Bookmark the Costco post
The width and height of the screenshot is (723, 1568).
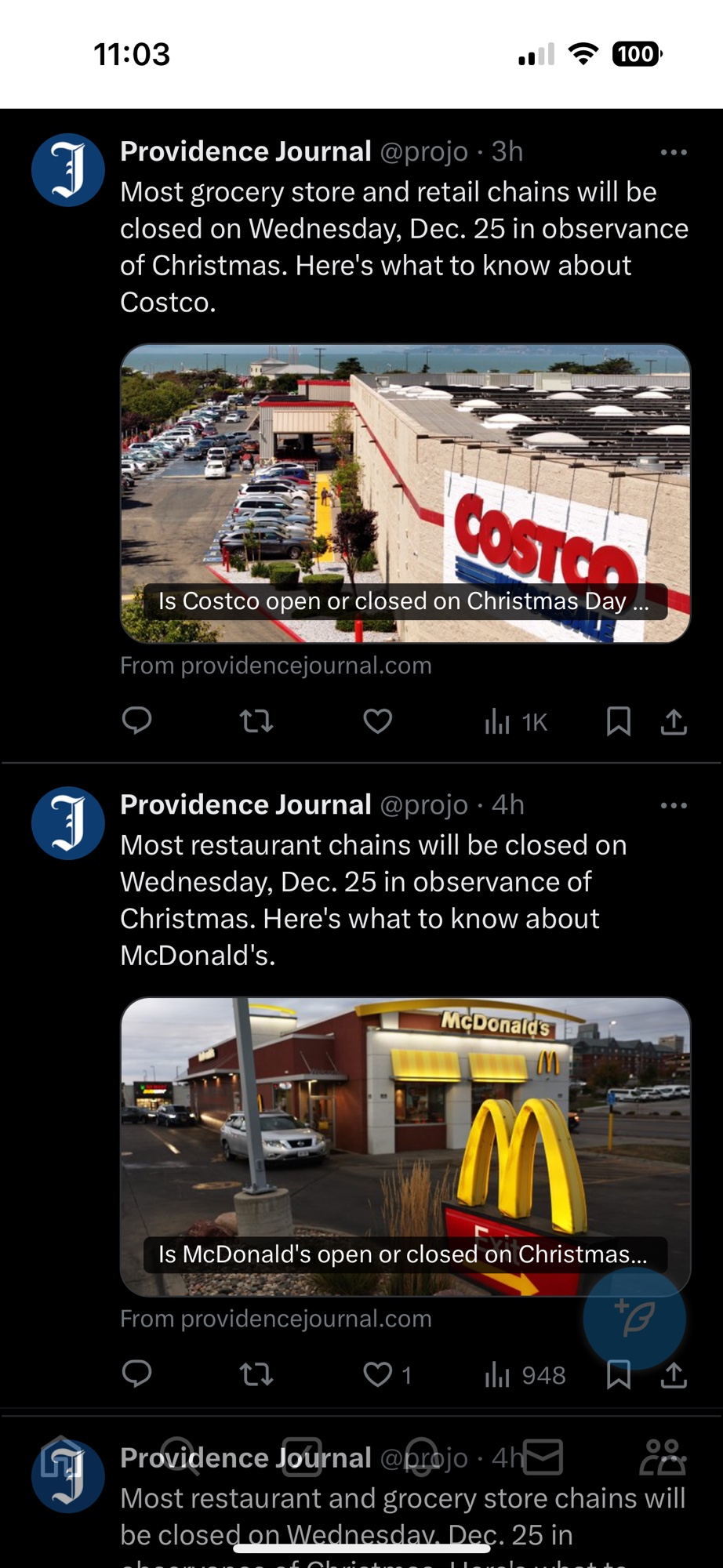click(x=618, y=720)
